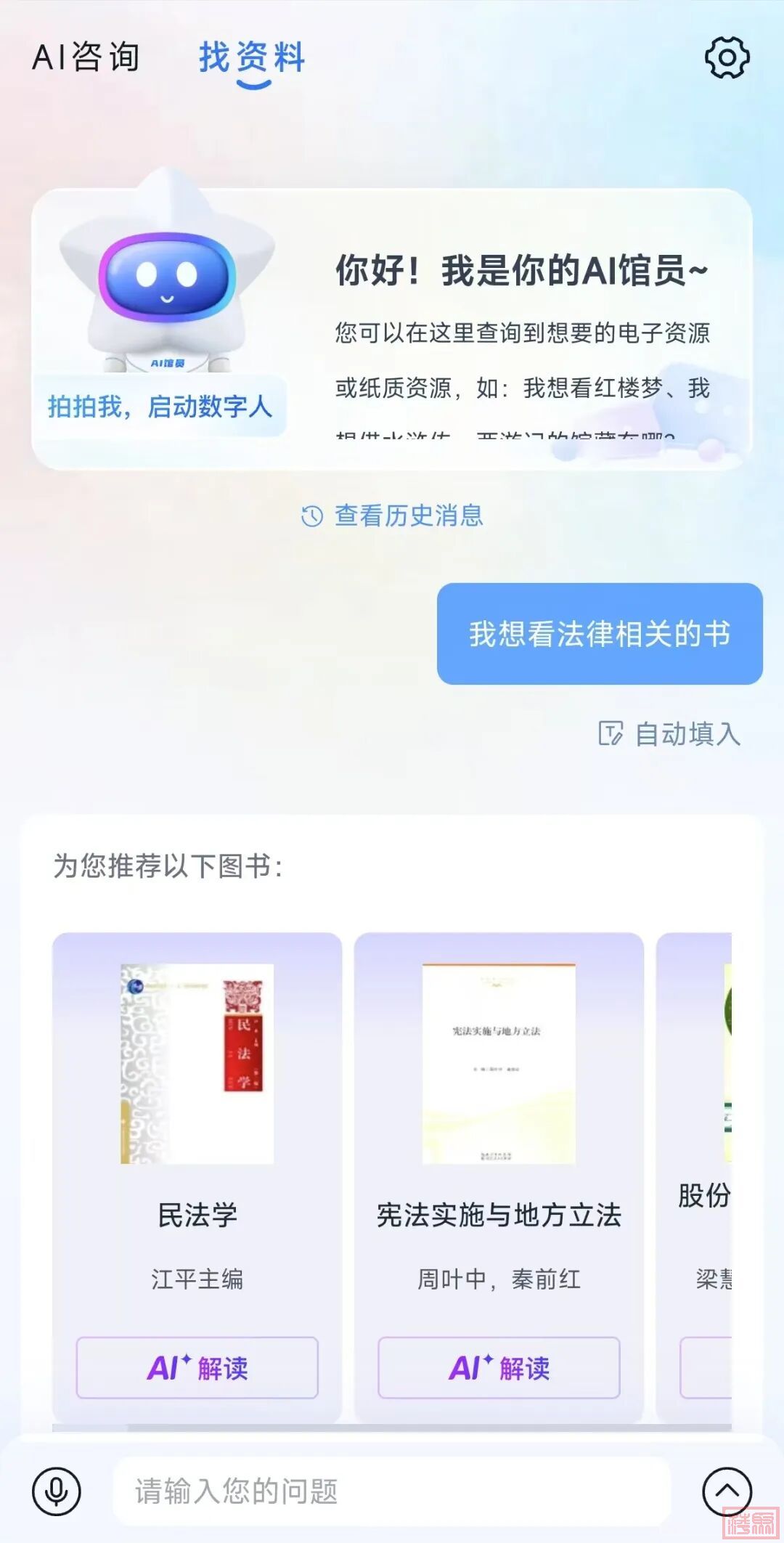784x1543 pixels.
Task: Start voice input with the microphone
Action: point(57,1492)
